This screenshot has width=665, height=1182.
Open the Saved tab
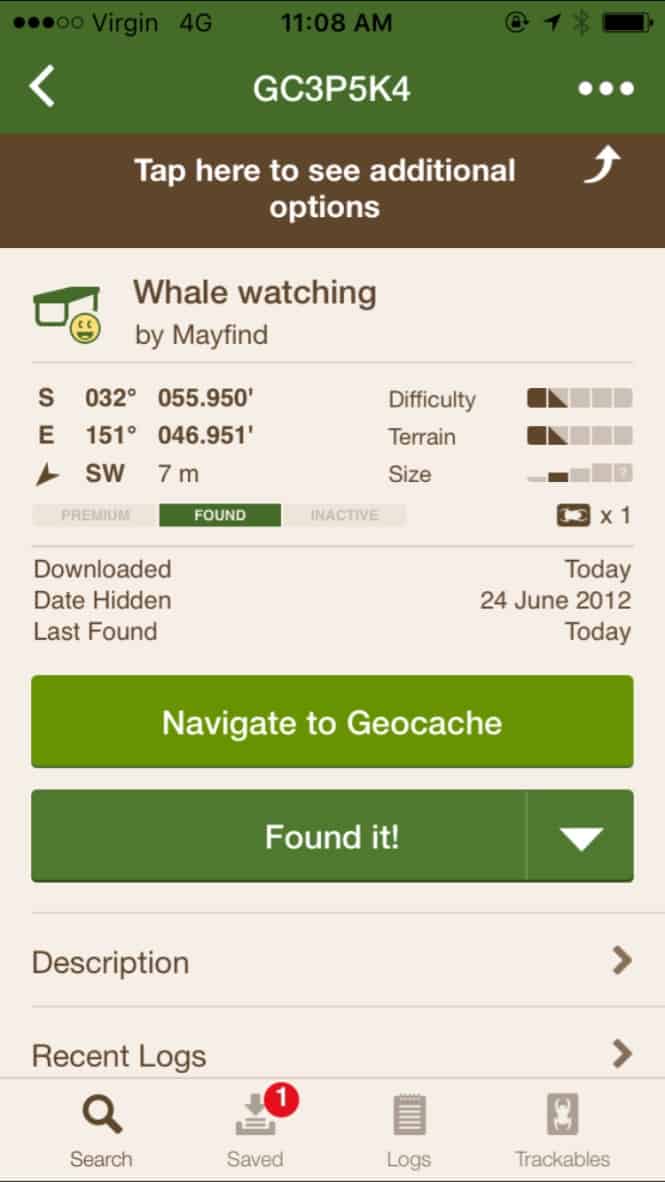tap(255, 1131)
